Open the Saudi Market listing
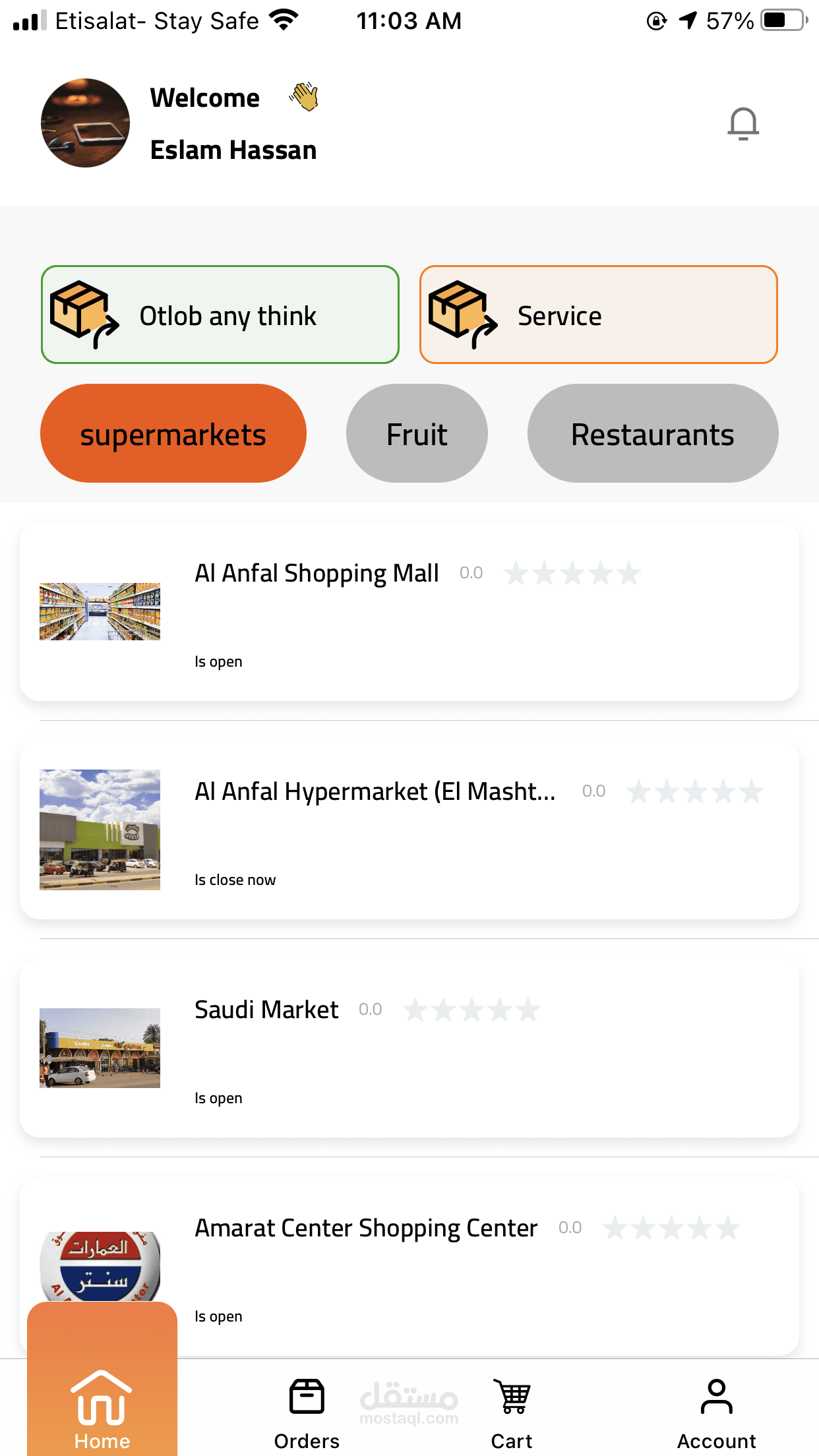The image size is (819, 1456). [x=409, y=1048]
